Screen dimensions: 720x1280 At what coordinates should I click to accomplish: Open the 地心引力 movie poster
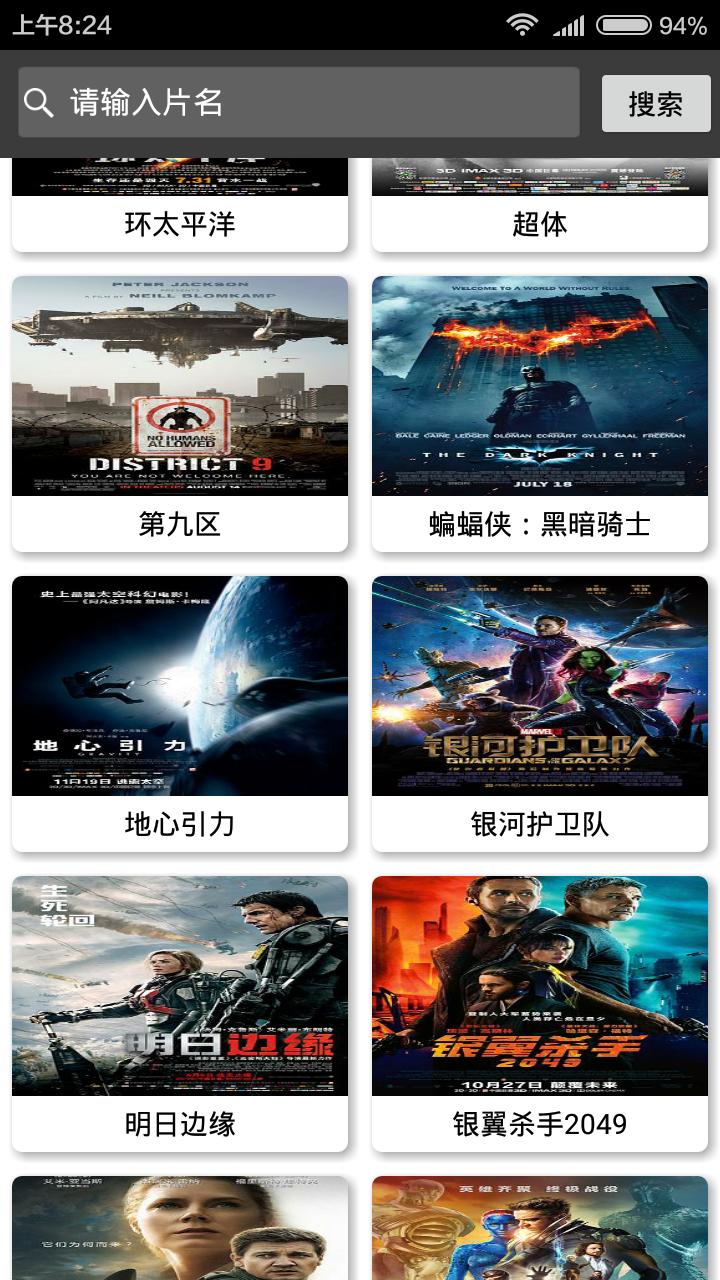(x=180, y=685)
